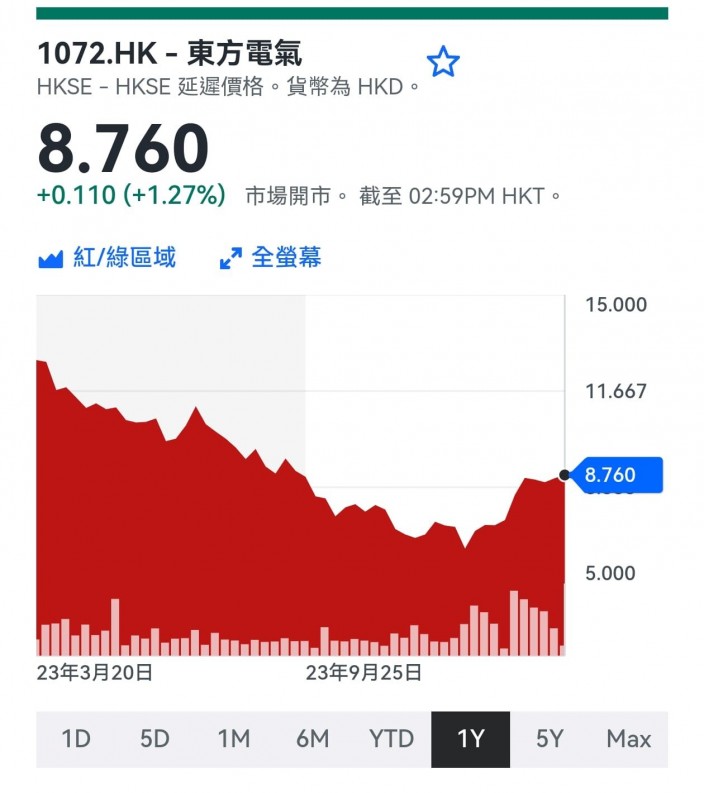Open the chart in 全螢幕 mode
This screenshot has width=704, height=793.
[271, 257]
